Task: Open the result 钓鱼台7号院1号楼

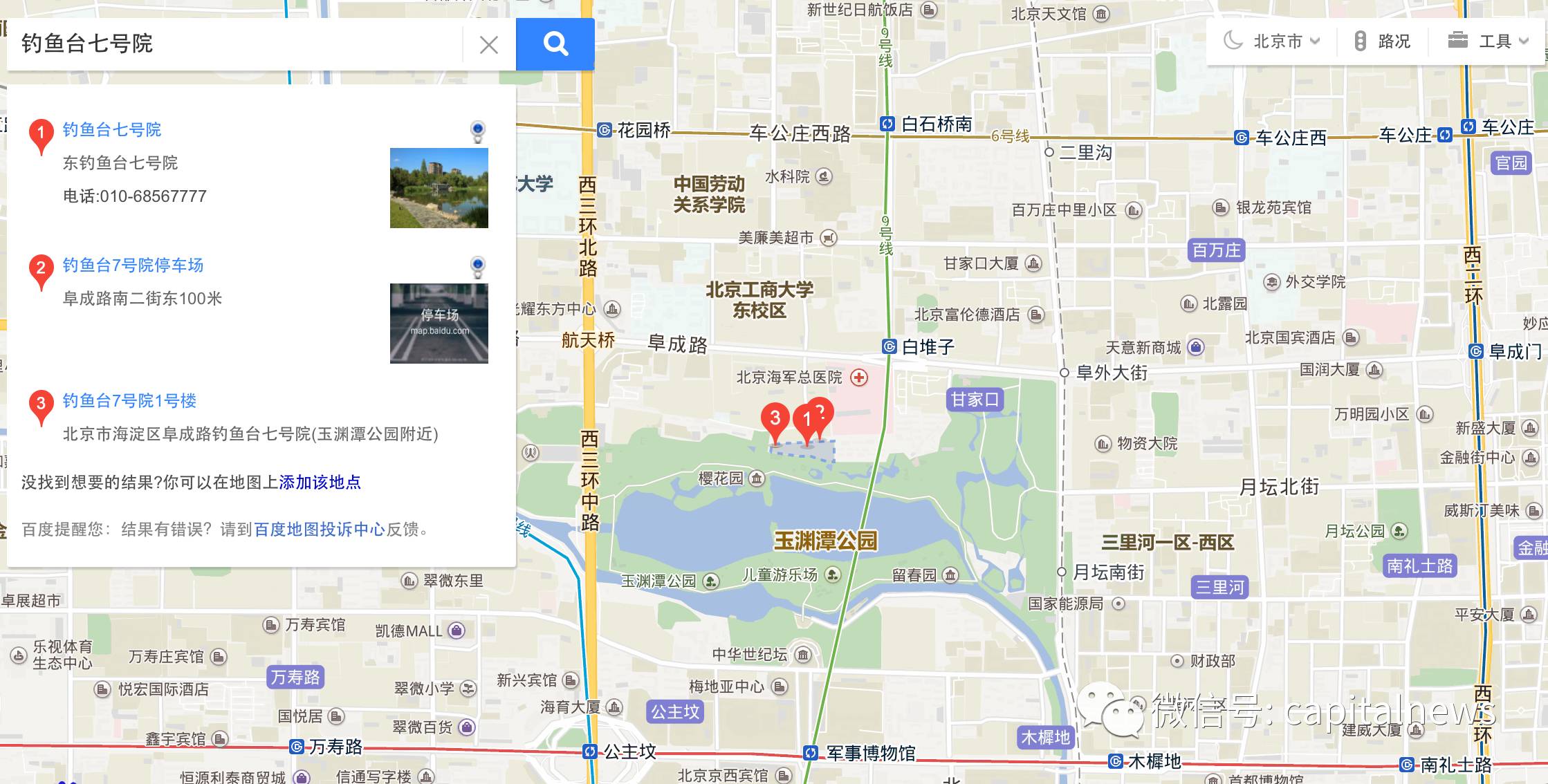Action: coord(129,400)
